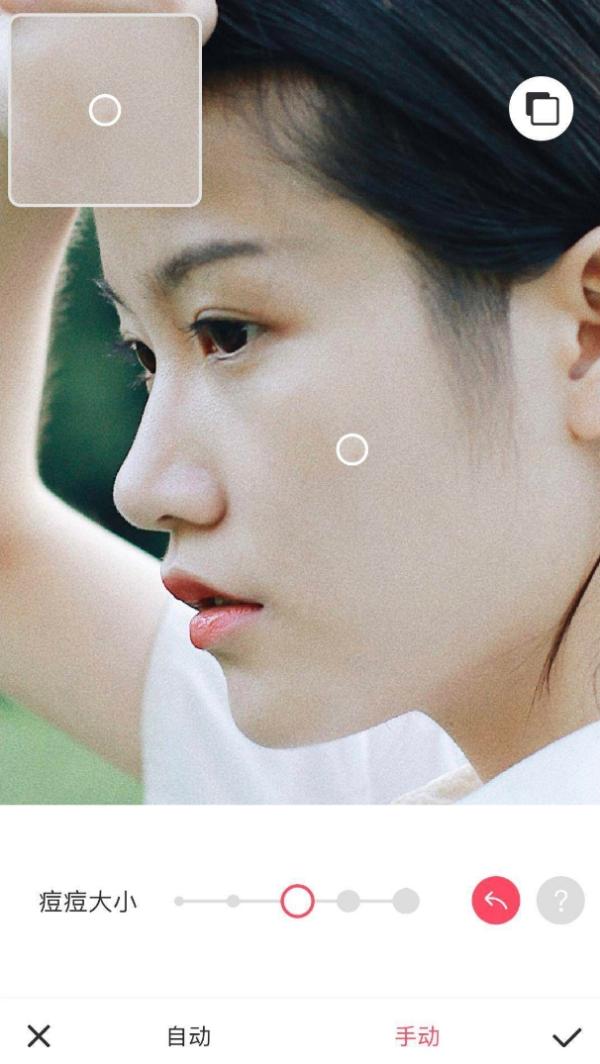Undo the last edit
Image resolution: width=600 pixels, height=1064 pixels.
point(496,901)
